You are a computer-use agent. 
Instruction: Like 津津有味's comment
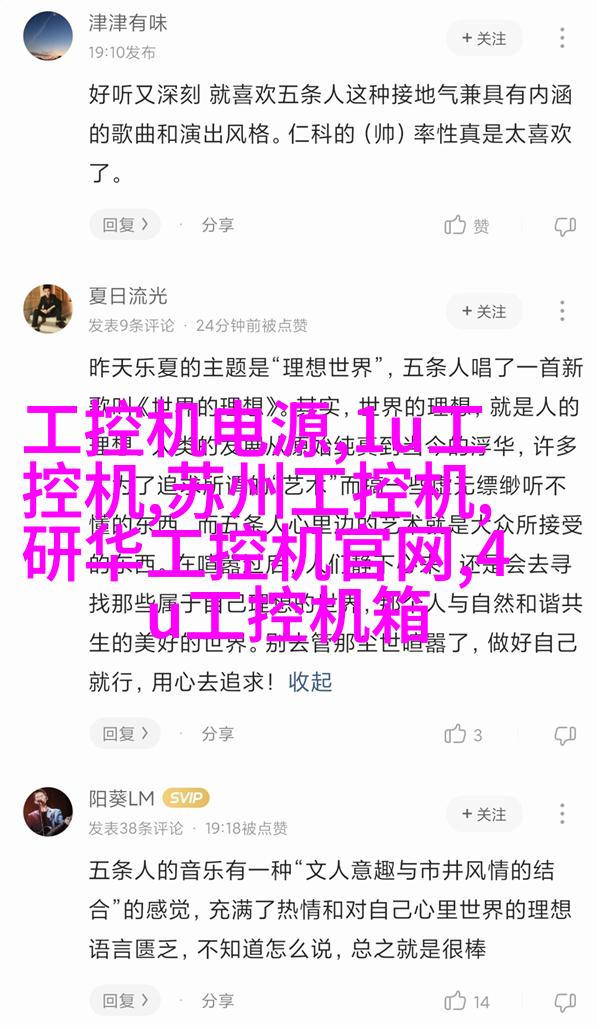click(467, 225)
